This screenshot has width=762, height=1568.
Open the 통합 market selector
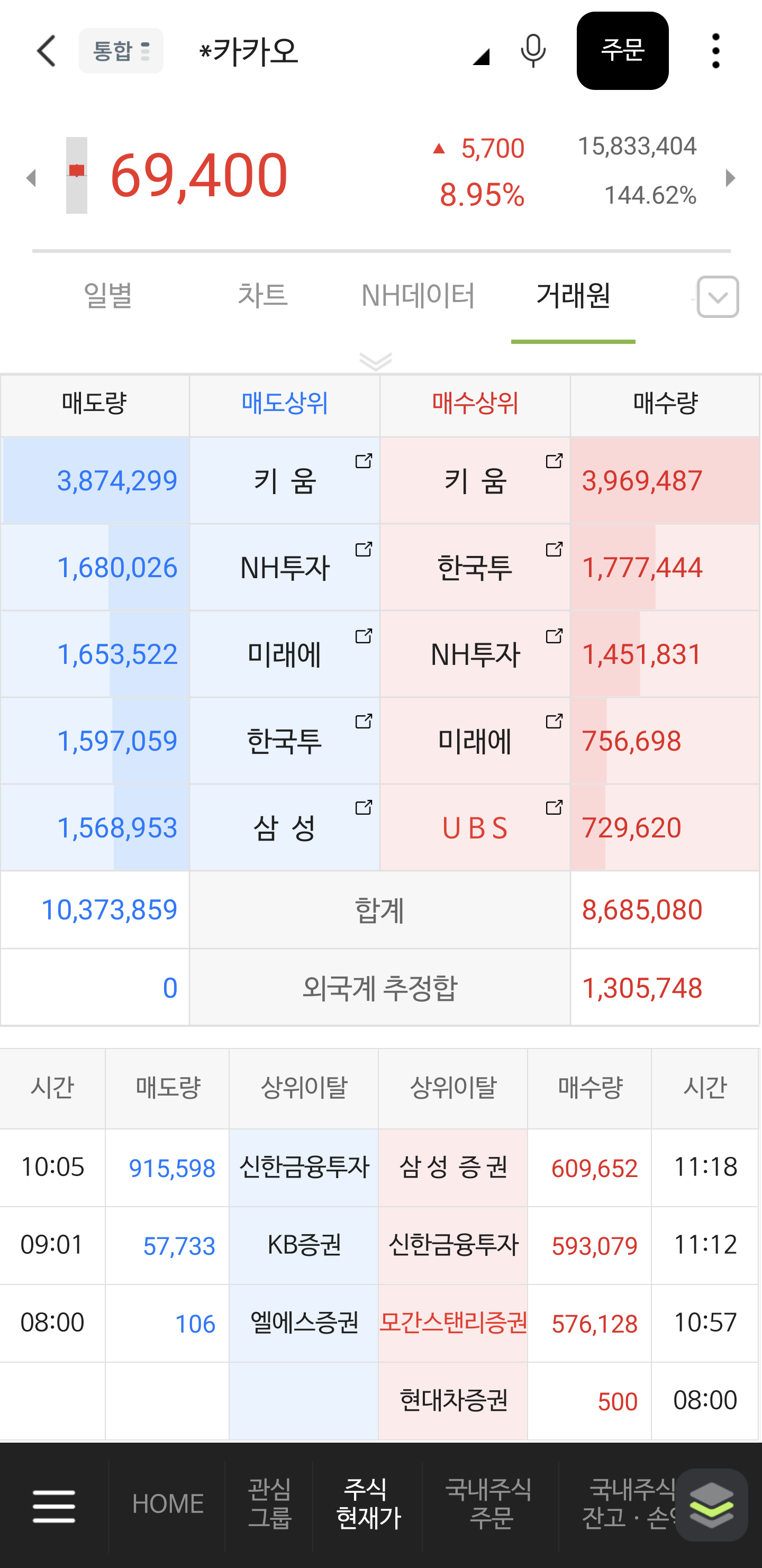[x=121, y=51]
